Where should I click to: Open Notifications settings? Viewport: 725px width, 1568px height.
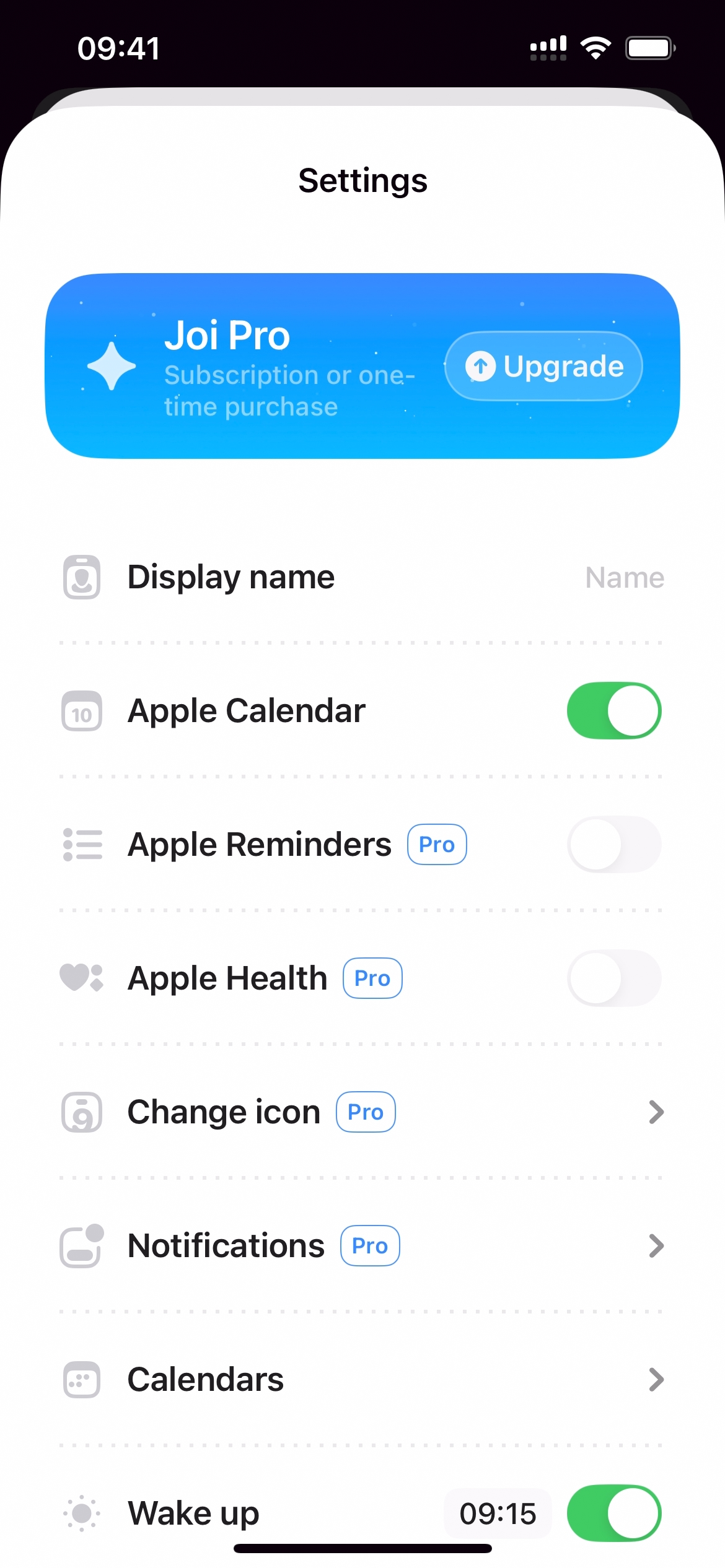click(362, 1246)
